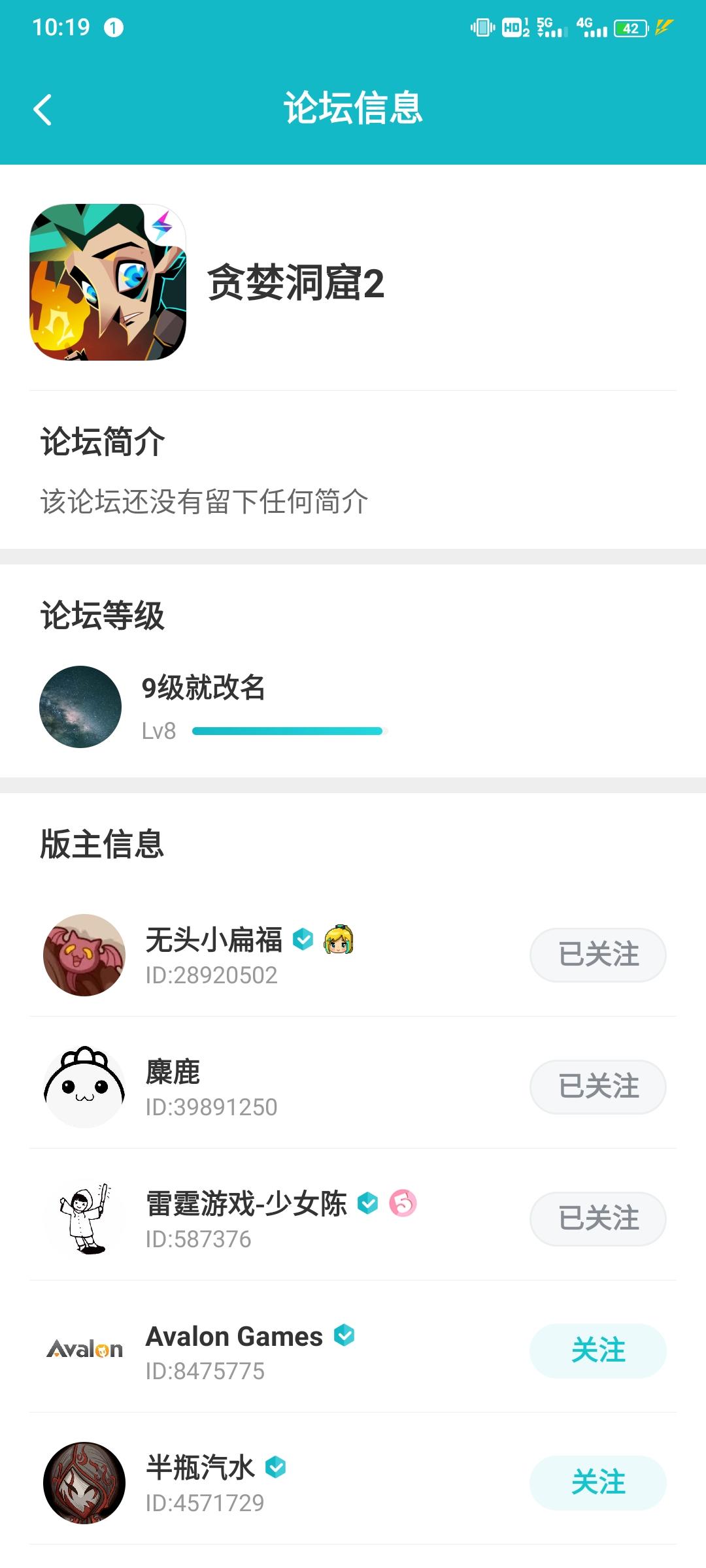706x1568 pixels.
Task: Open 雷霆游戏-少女陈's profile
Action: pyautogui.click(x=84, y=1218)
